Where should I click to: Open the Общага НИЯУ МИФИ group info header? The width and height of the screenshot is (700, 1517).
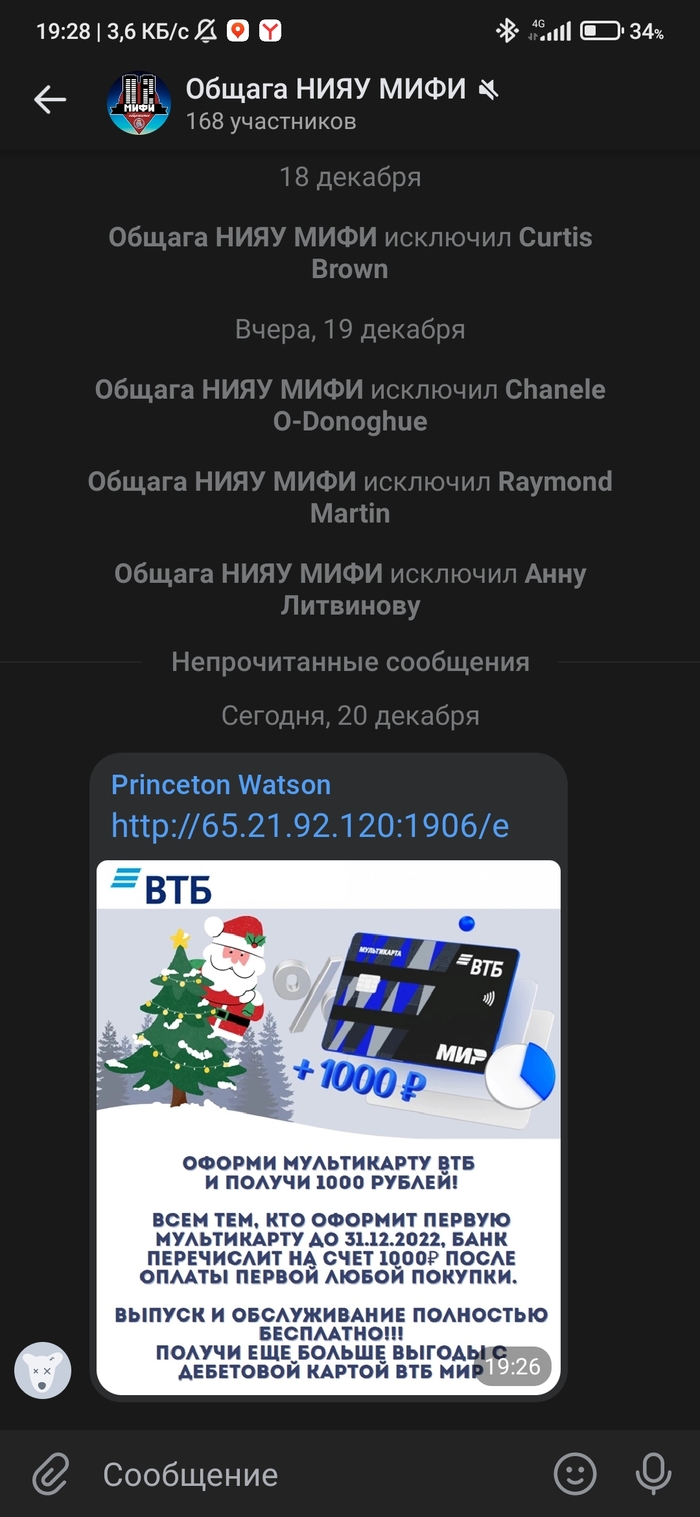pos(325,103)
